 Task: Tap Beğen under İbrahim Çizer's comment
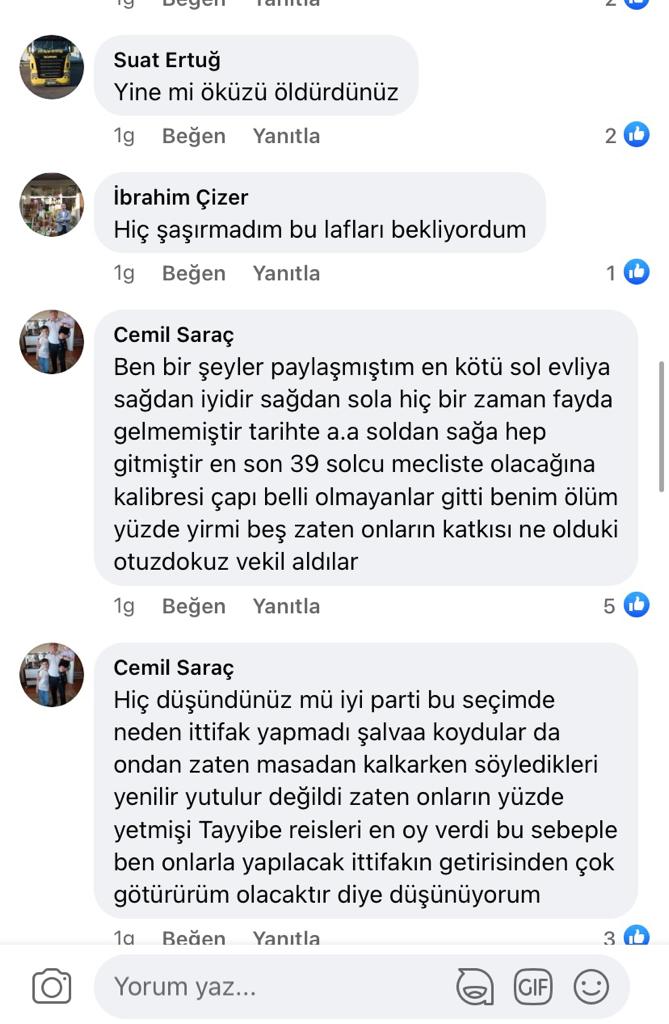pyautogui.click(x=193, y=273)
